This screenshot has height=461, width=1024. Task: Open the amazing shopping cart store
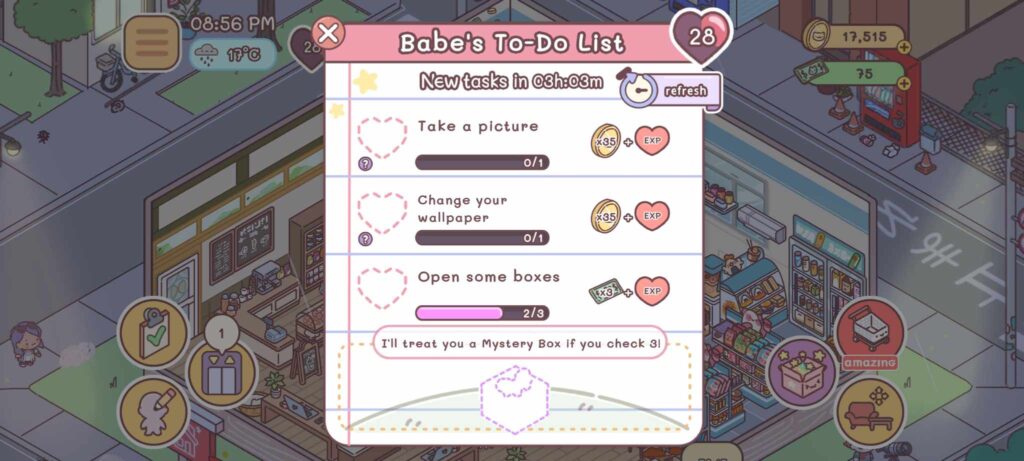869,331
